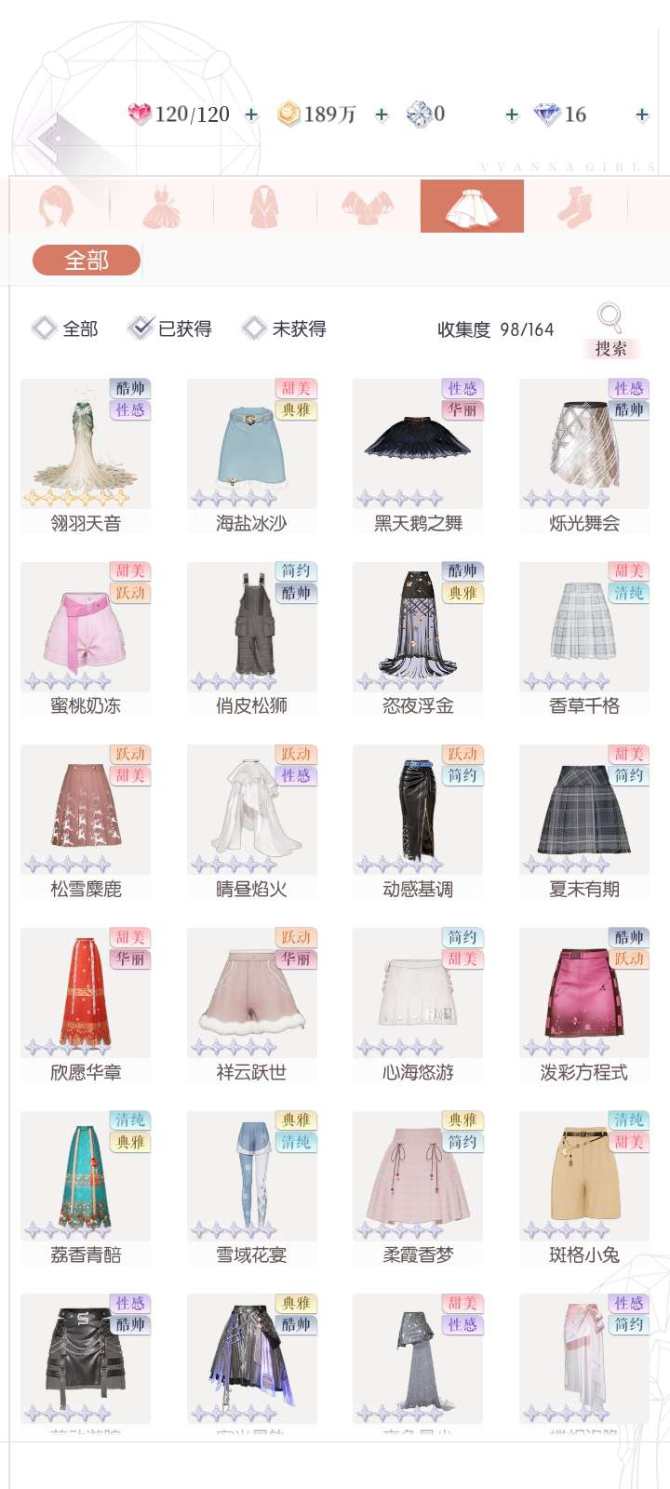Open the 翎羽天音 skirt item

pyautogui.click(x=85, y=445)
